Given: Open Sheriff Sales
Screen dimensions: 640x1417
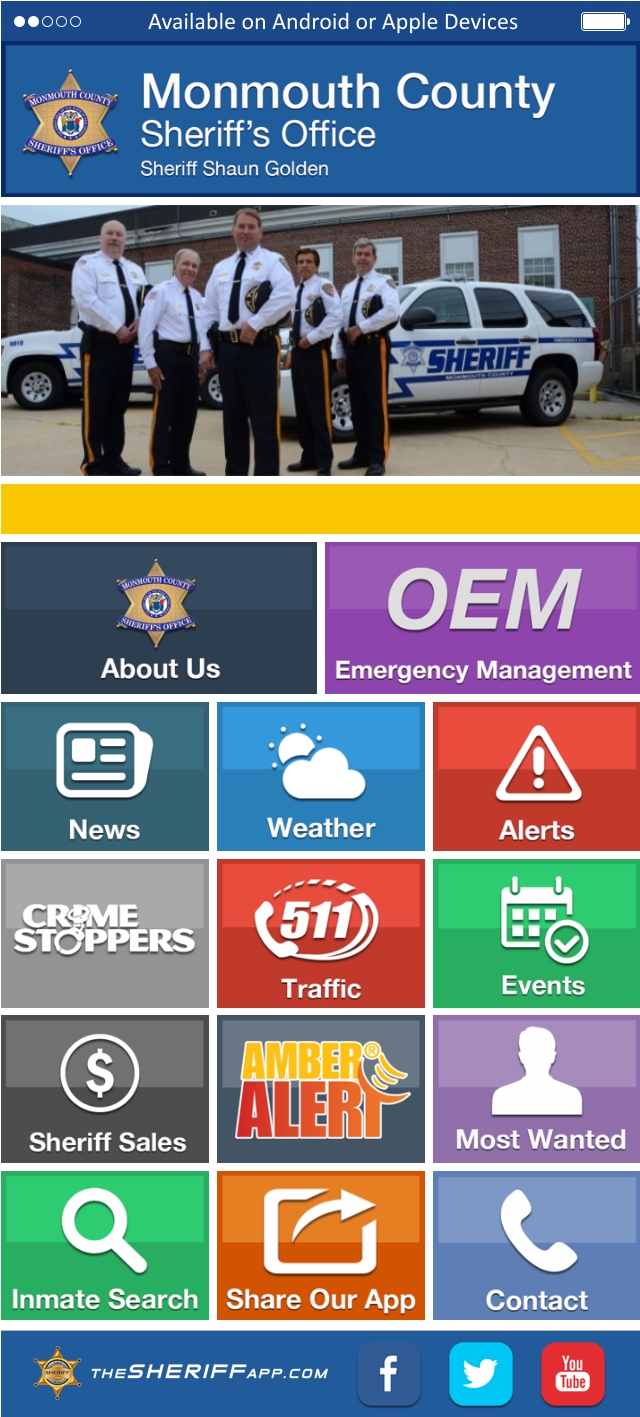Looking at the screenshot, I should click(105, 1089).
